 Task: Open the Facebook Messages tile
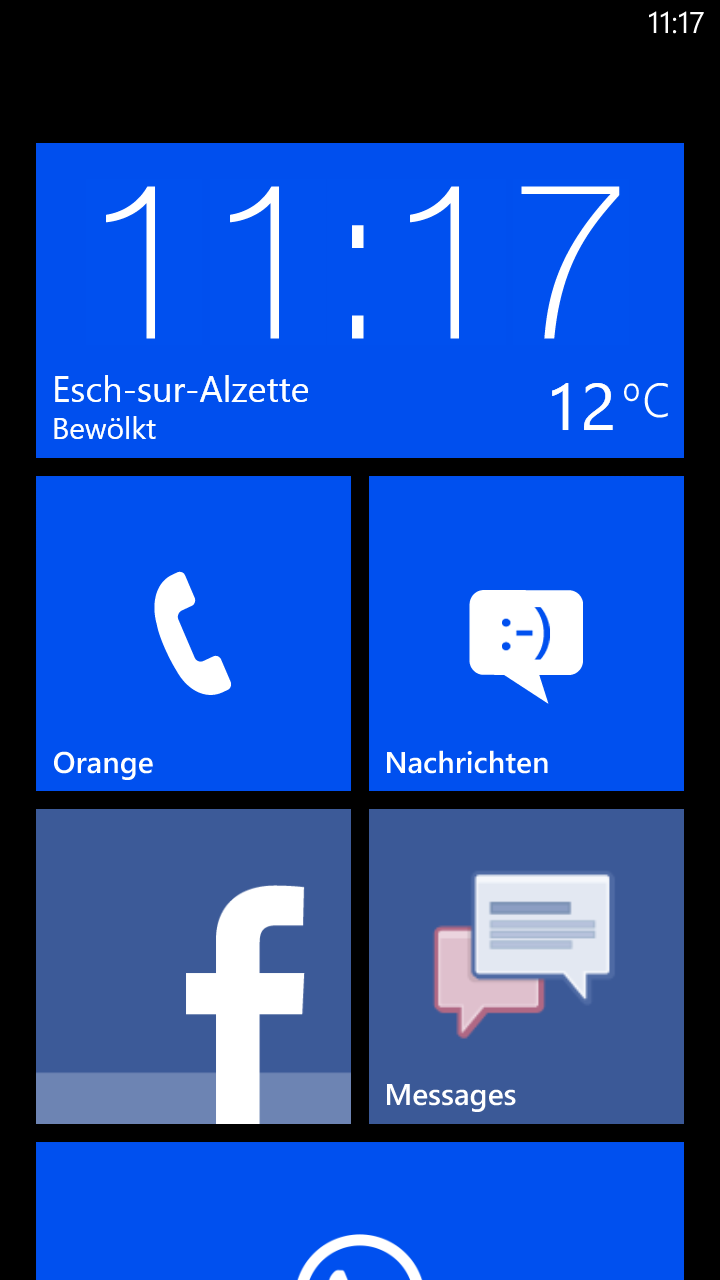(x=526, y=966)
